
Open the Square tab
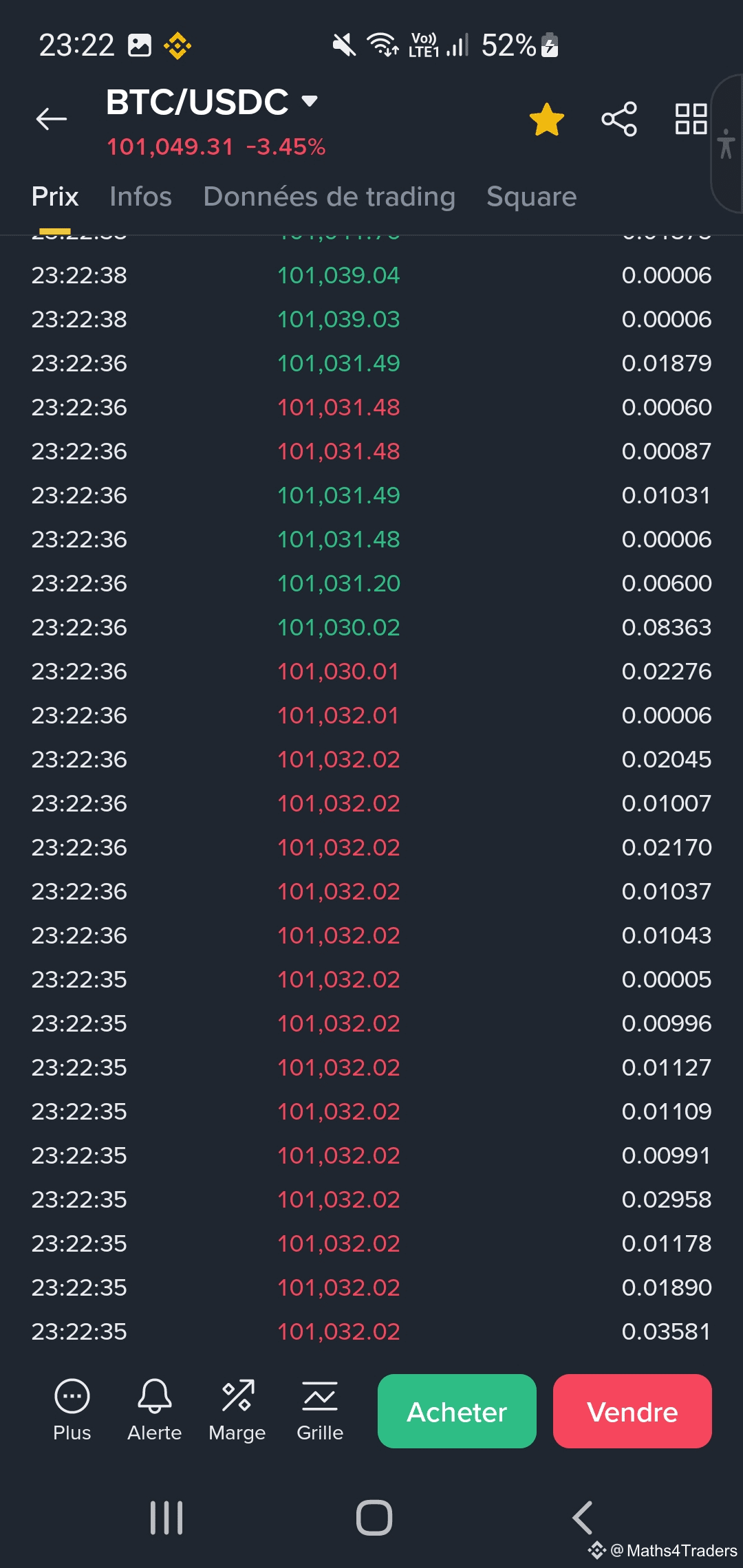(532, 197)
